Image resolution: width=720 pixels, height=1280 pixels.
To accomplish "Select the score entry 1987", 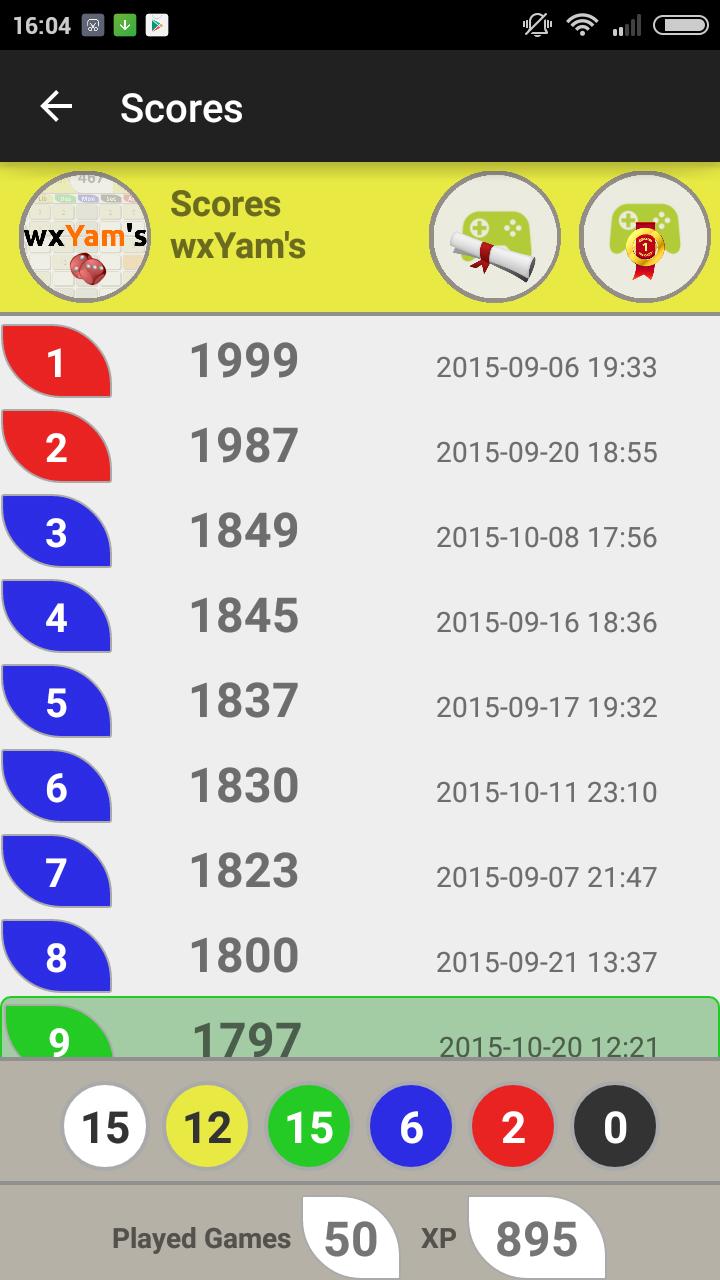I will pos(360,447).
